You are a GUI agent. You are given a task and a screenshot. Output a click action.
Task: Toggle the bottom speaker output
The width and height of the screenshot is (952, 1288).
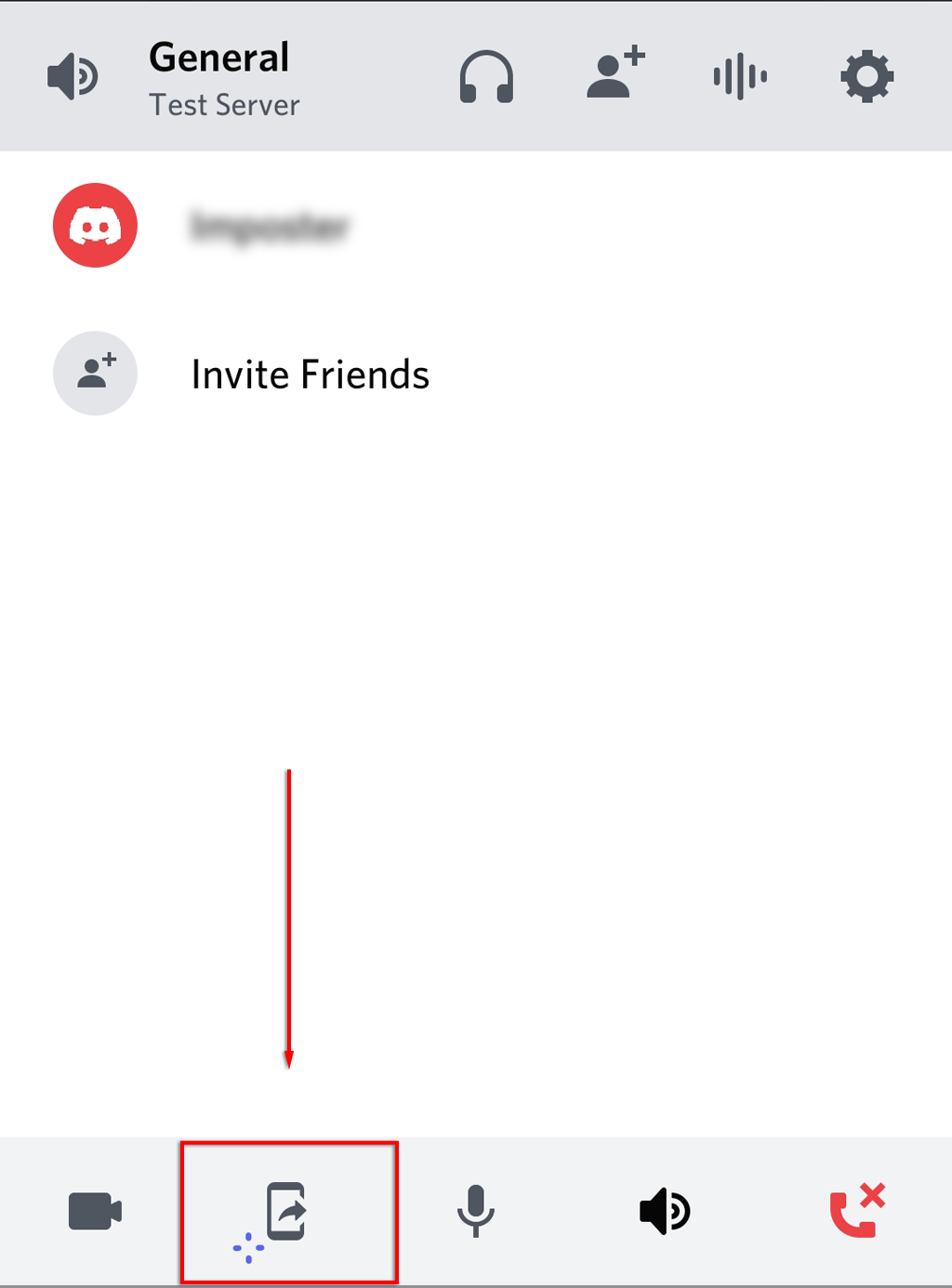(x=665, y=1212)
